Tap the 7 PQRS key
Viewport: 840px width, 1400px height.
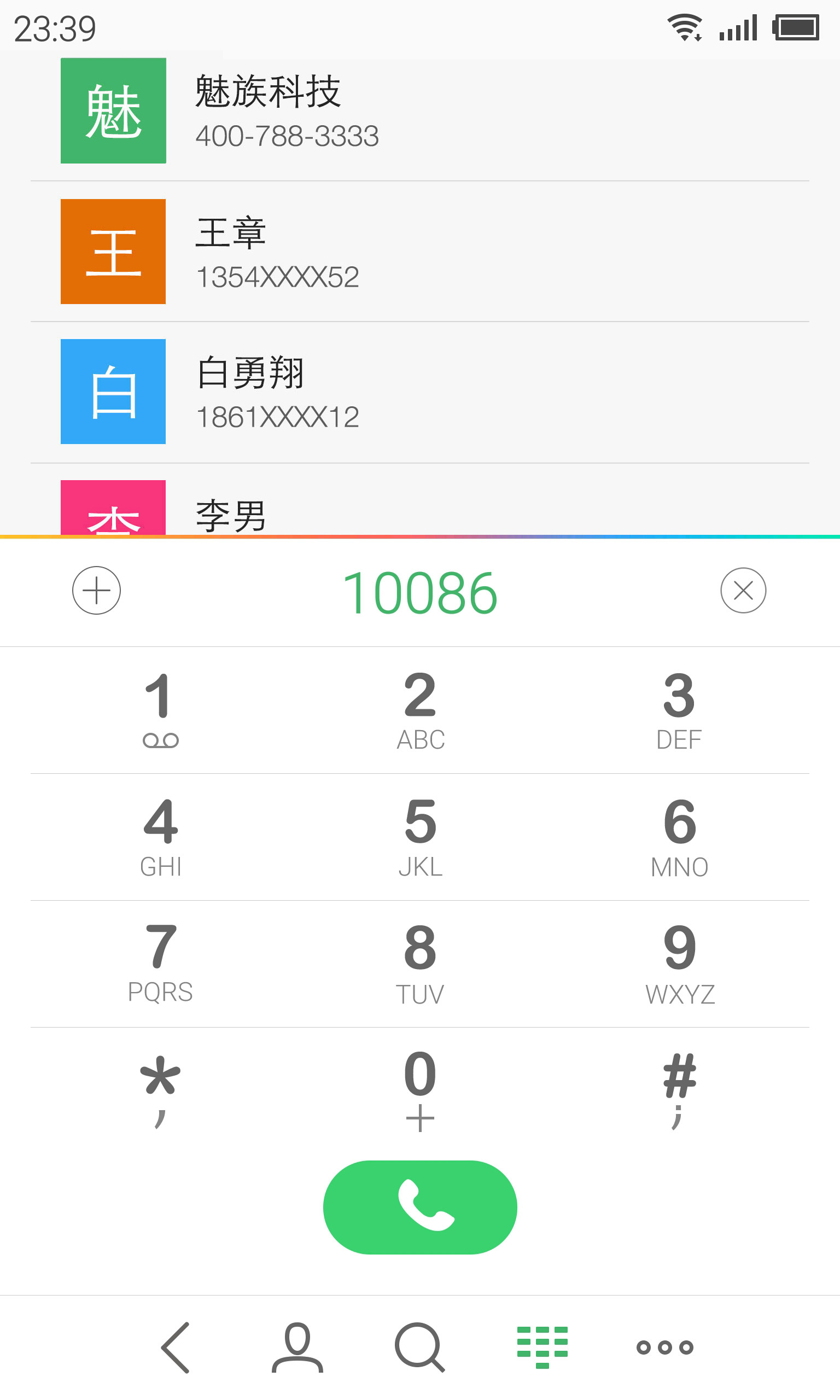(161, 964)
